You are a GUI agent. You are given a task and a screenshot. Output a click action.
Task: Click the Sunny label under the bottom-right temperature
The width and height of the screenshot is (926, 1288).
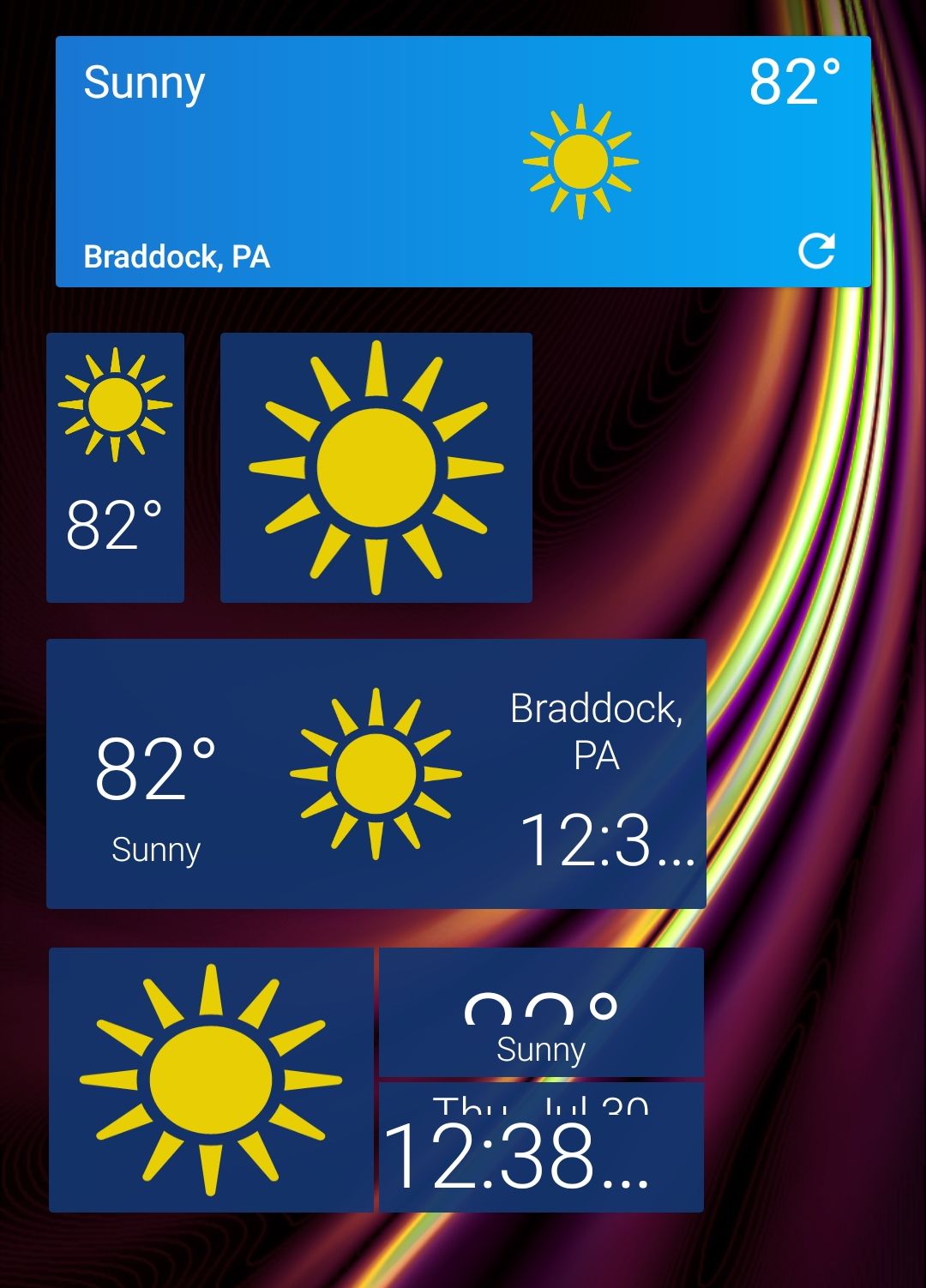pyautogui.click(x=540, y=1048)
